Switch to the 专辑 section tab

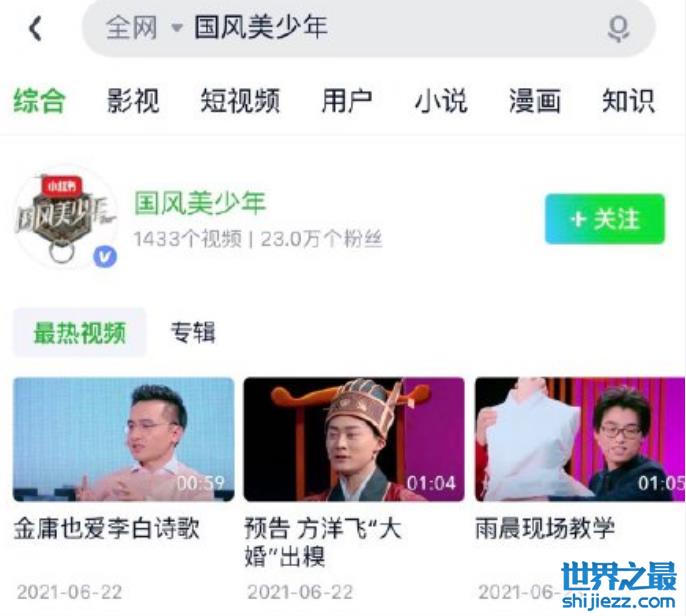[193, 333]
